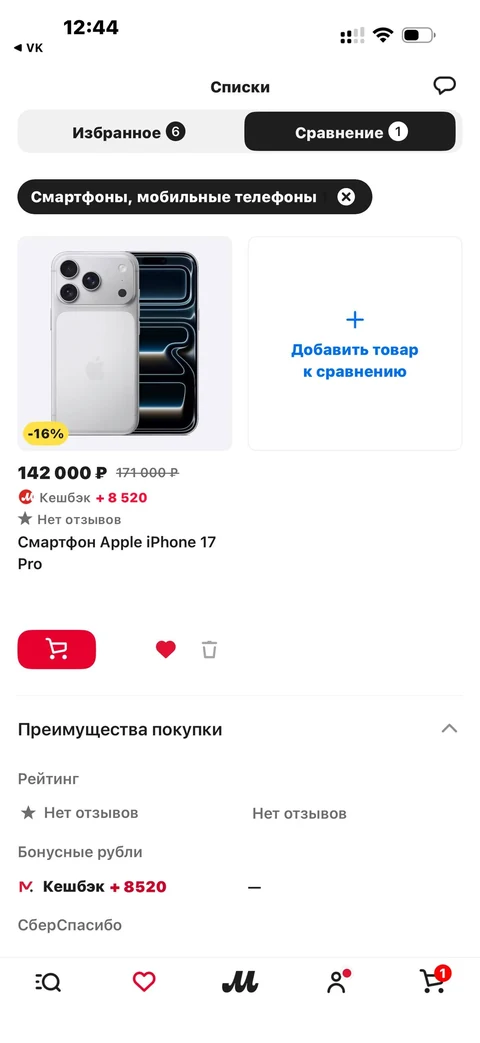Collapse the Преимущества покупки section
This screenshot has width=480, height=1043.
point(449,728)
